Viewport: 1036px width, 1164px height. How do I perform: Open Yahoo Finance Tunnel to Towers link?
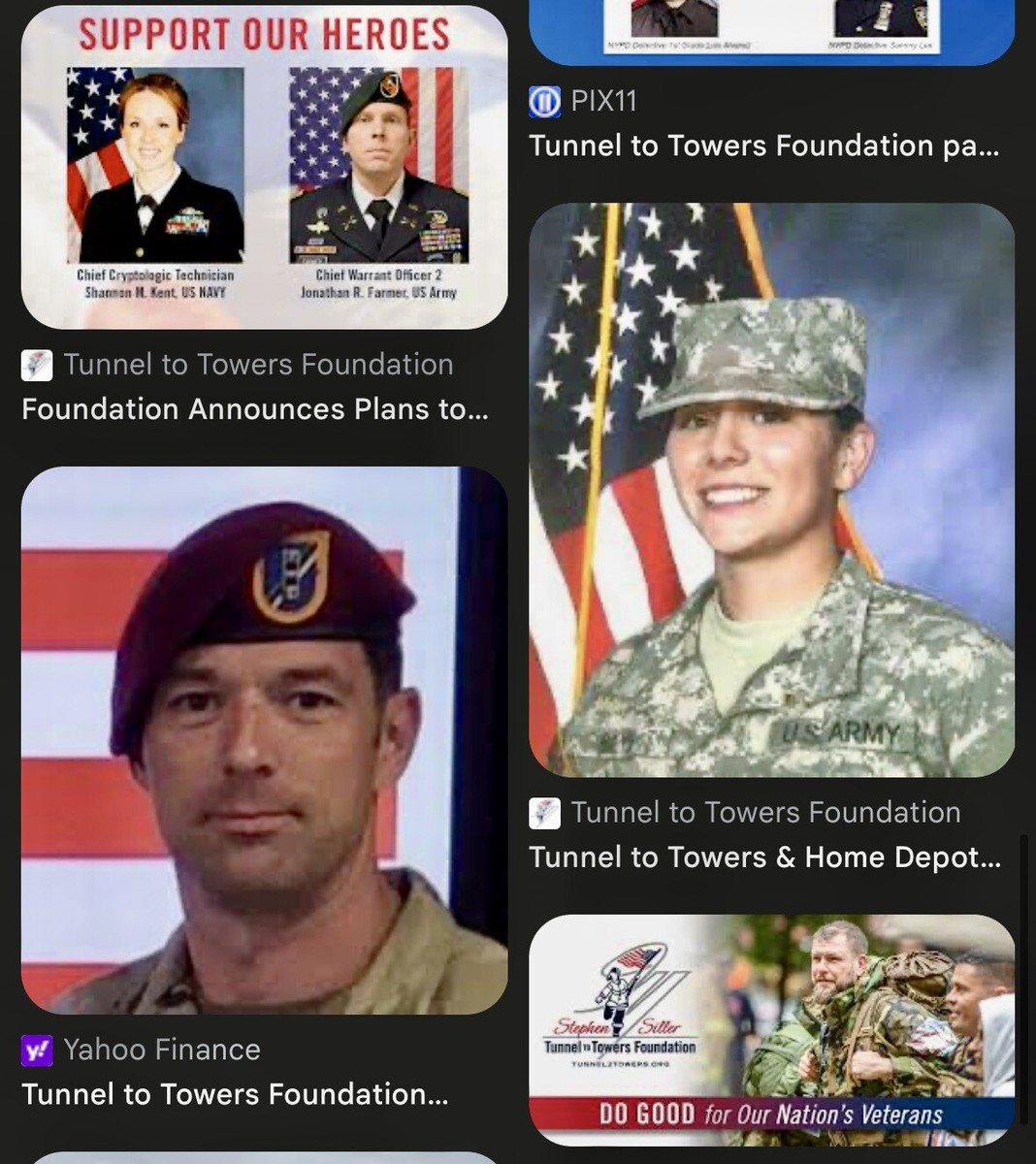235,1094
